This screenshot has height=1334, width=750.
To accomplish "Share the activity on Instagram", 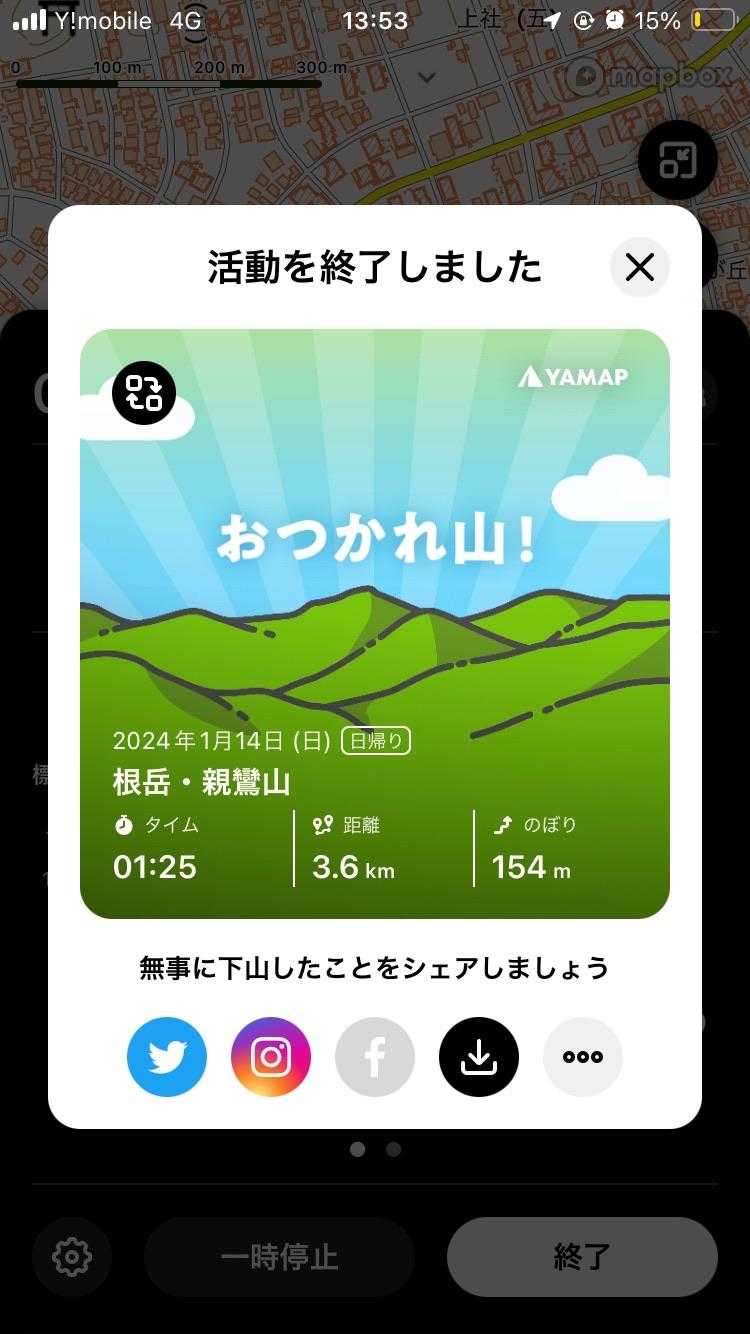I will 271,1057.
